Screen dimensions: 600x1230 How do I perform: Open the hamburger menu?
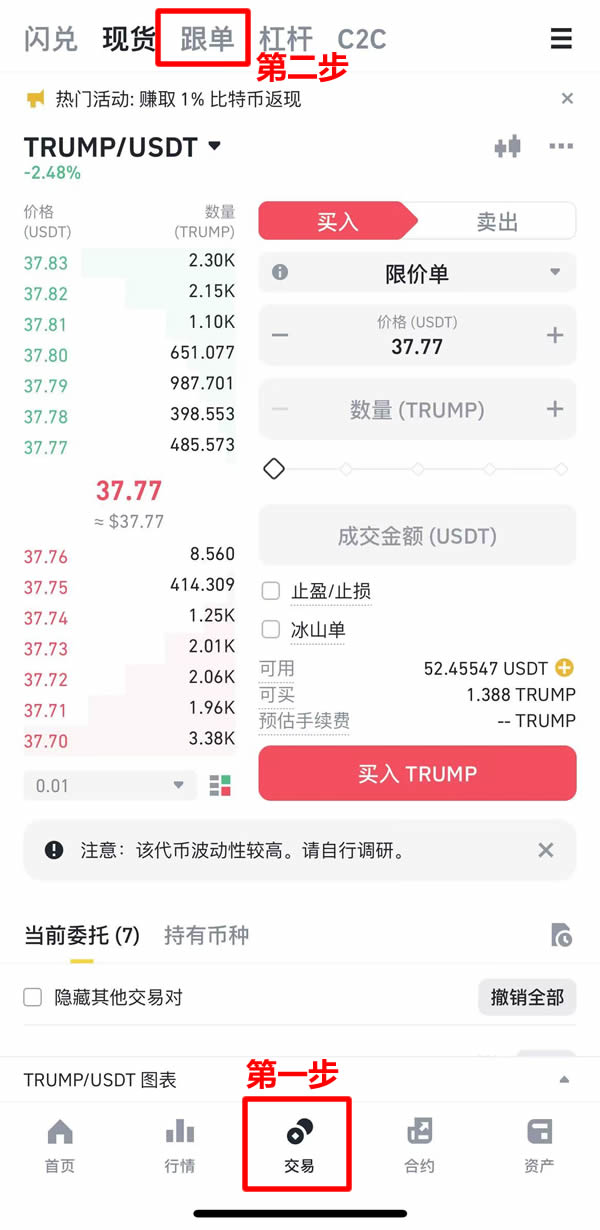[x=561, y=39]
